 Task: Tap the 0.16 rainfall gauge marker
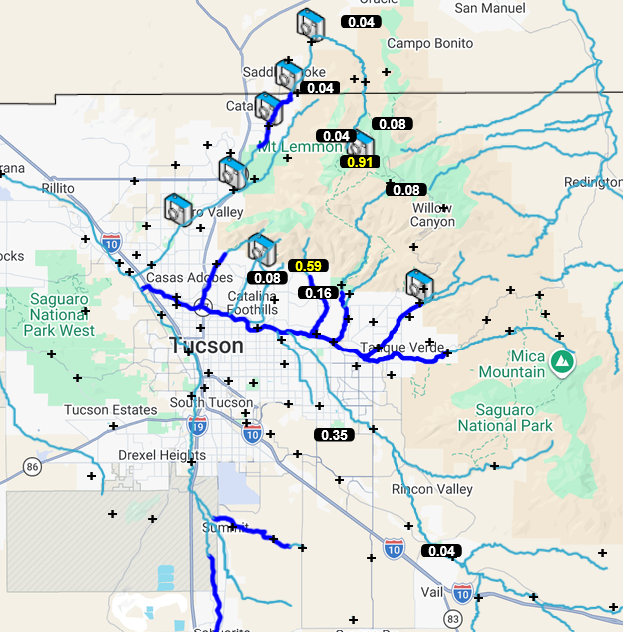point(318,293)
